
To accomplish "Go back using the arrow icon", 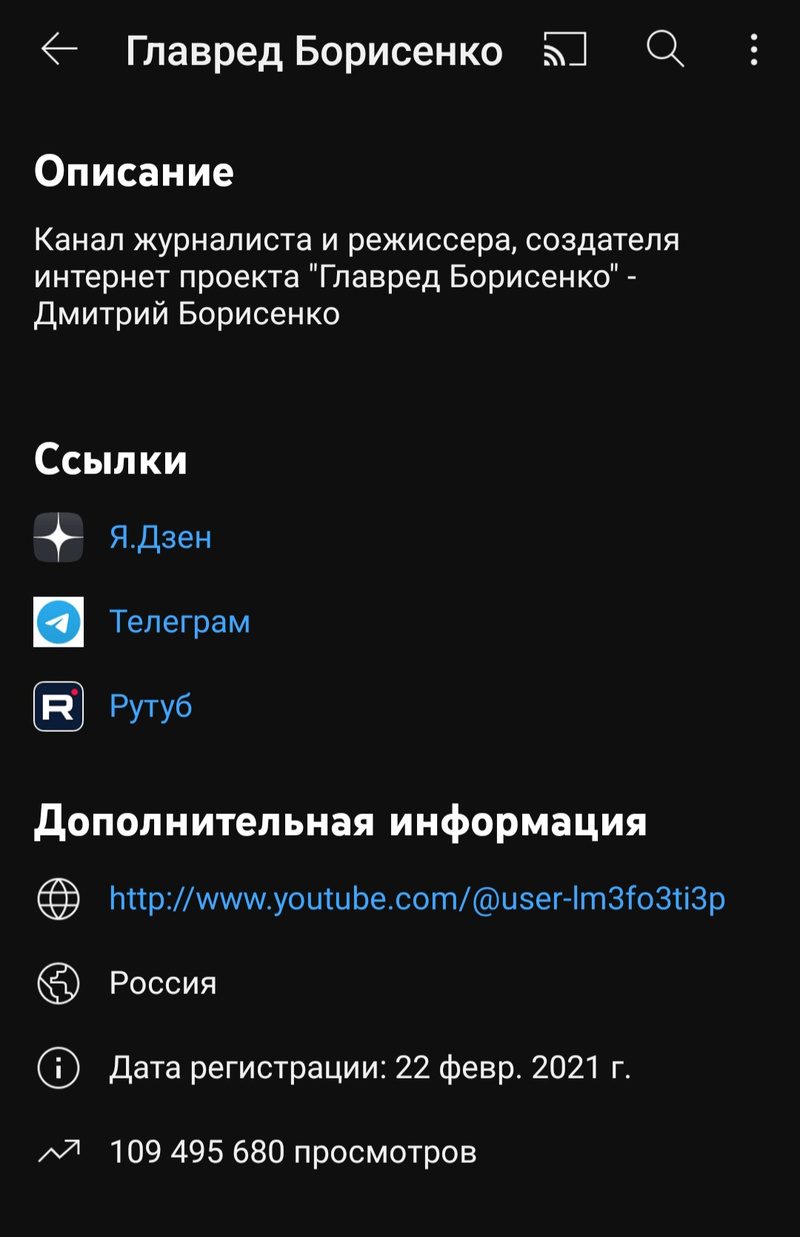I will tap(59, 49).
